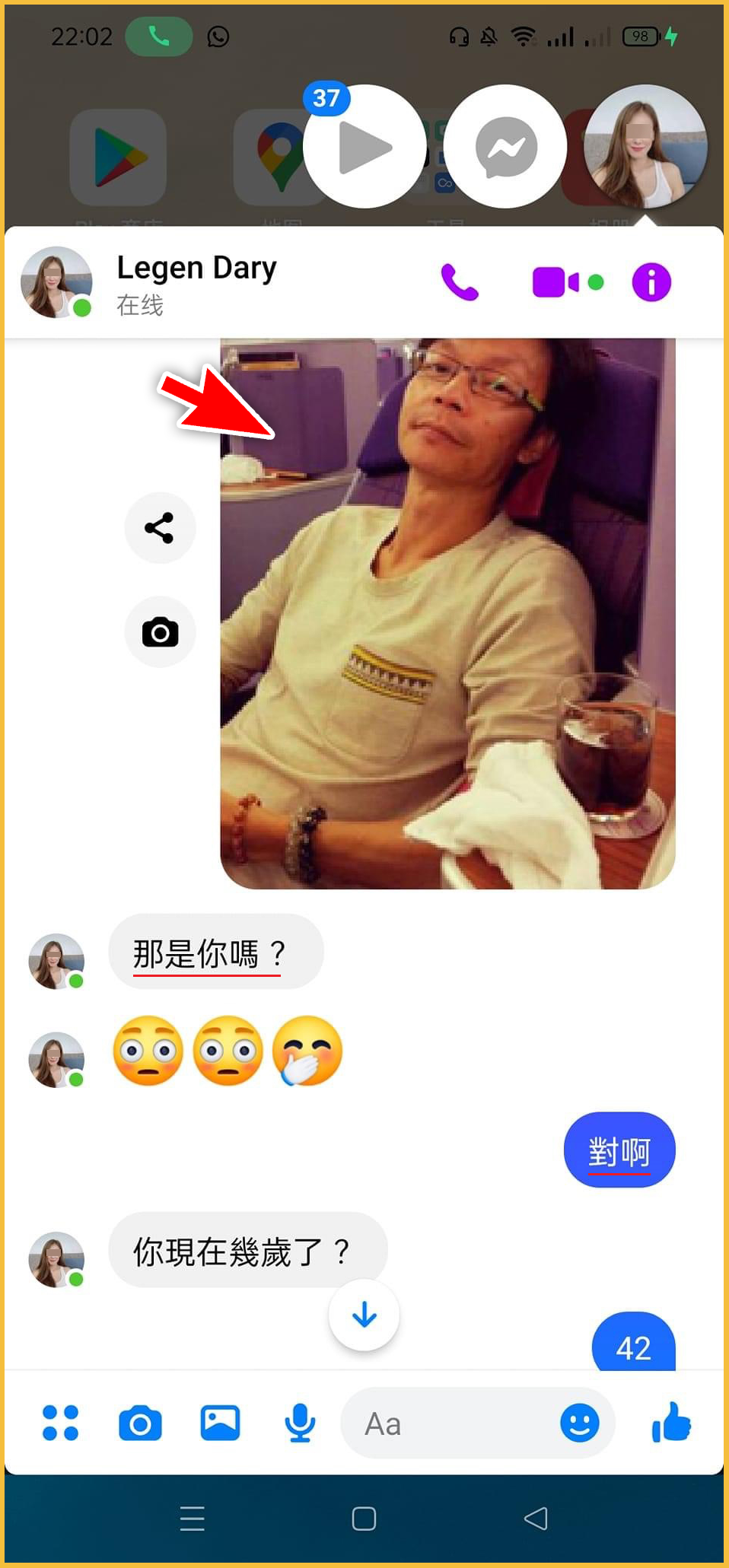This screenshot has height=1568, width=729.
Task: Open Legen Dary's profile picture in header
Action: [x=56, y=282]
